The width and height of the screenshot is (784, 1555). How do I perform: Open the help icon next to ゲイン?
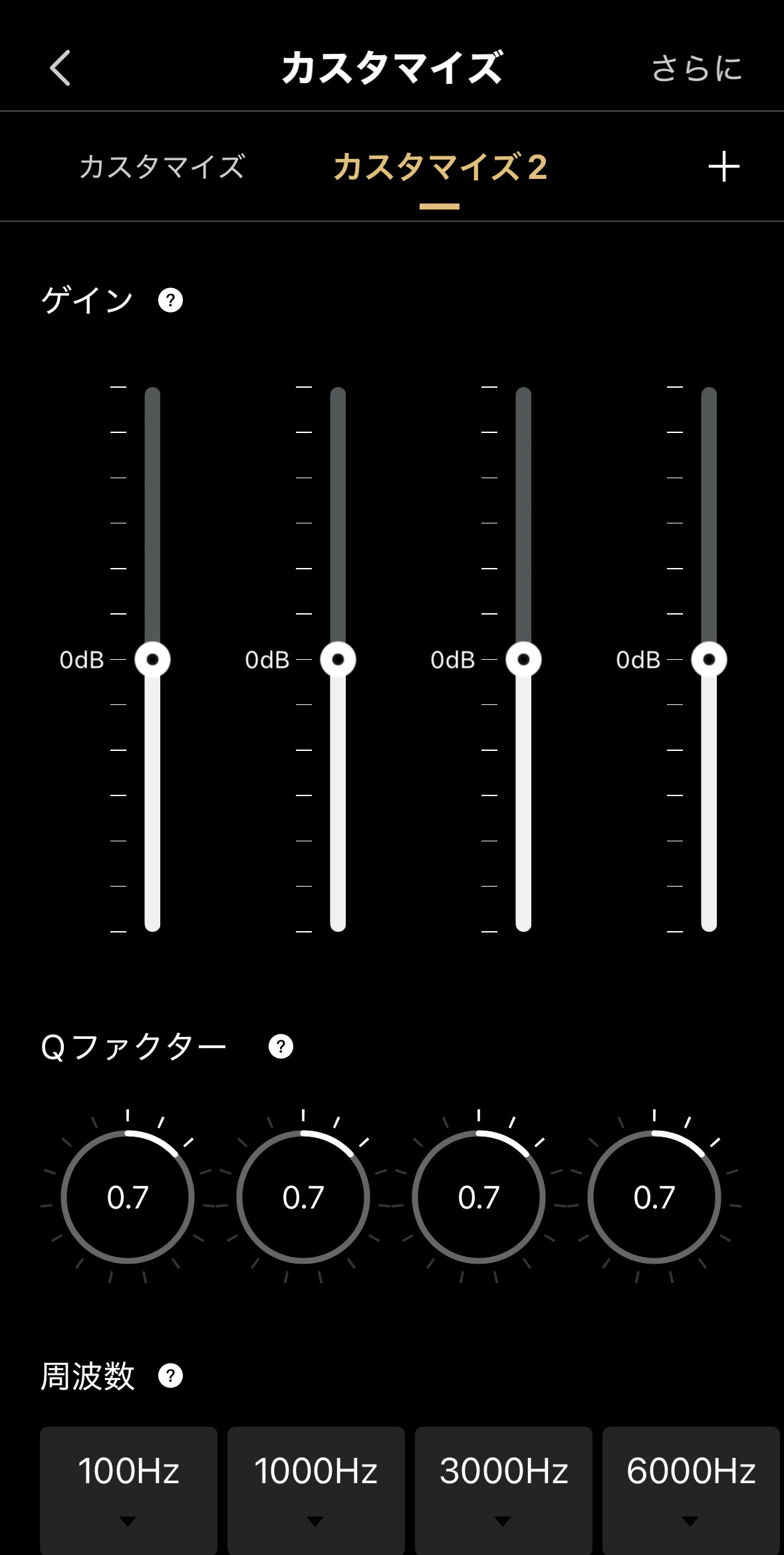(170, 300)
